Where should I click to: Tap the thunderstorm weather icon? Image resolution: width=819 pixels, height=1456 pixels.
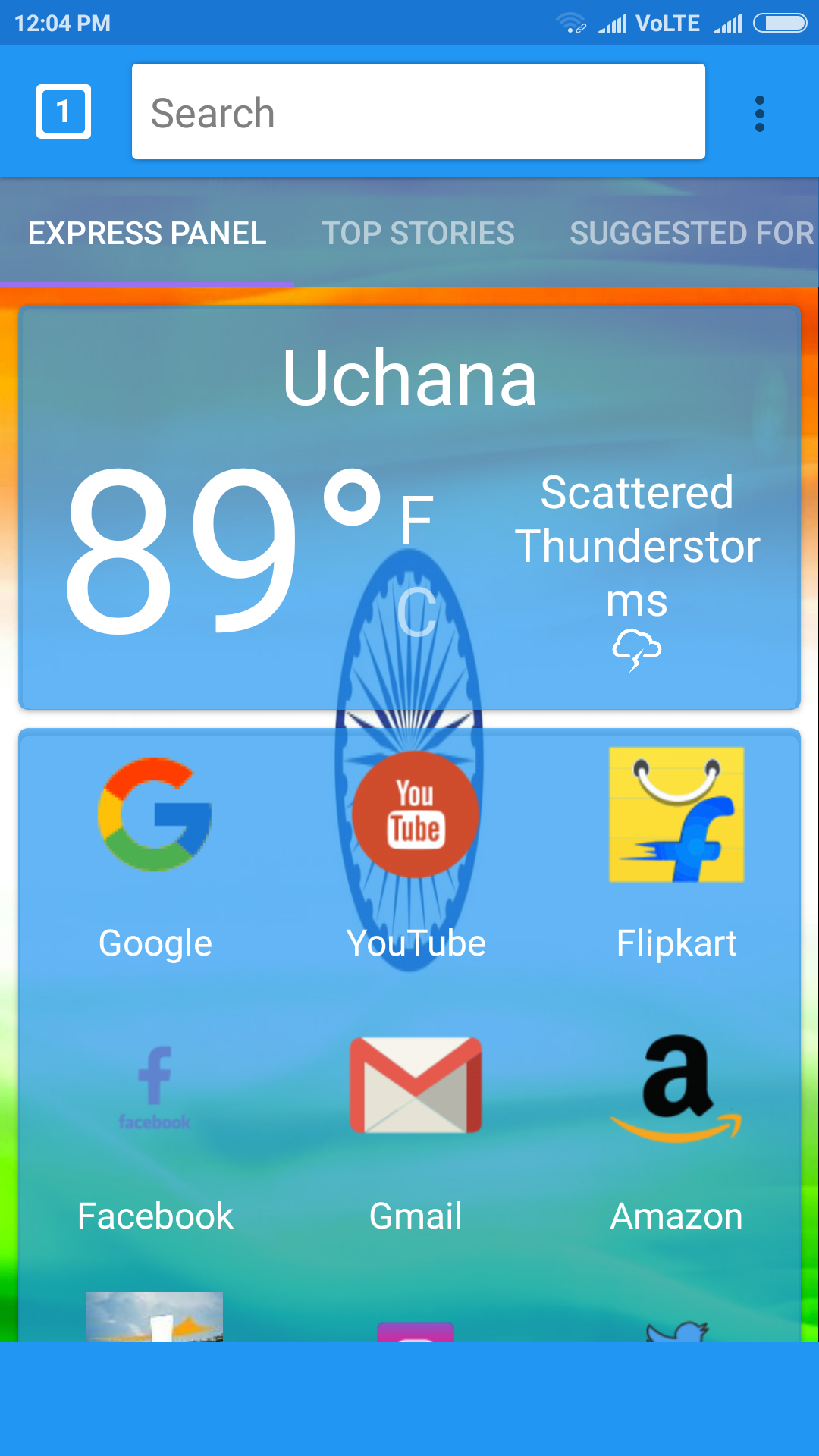(x=637, y=648)
